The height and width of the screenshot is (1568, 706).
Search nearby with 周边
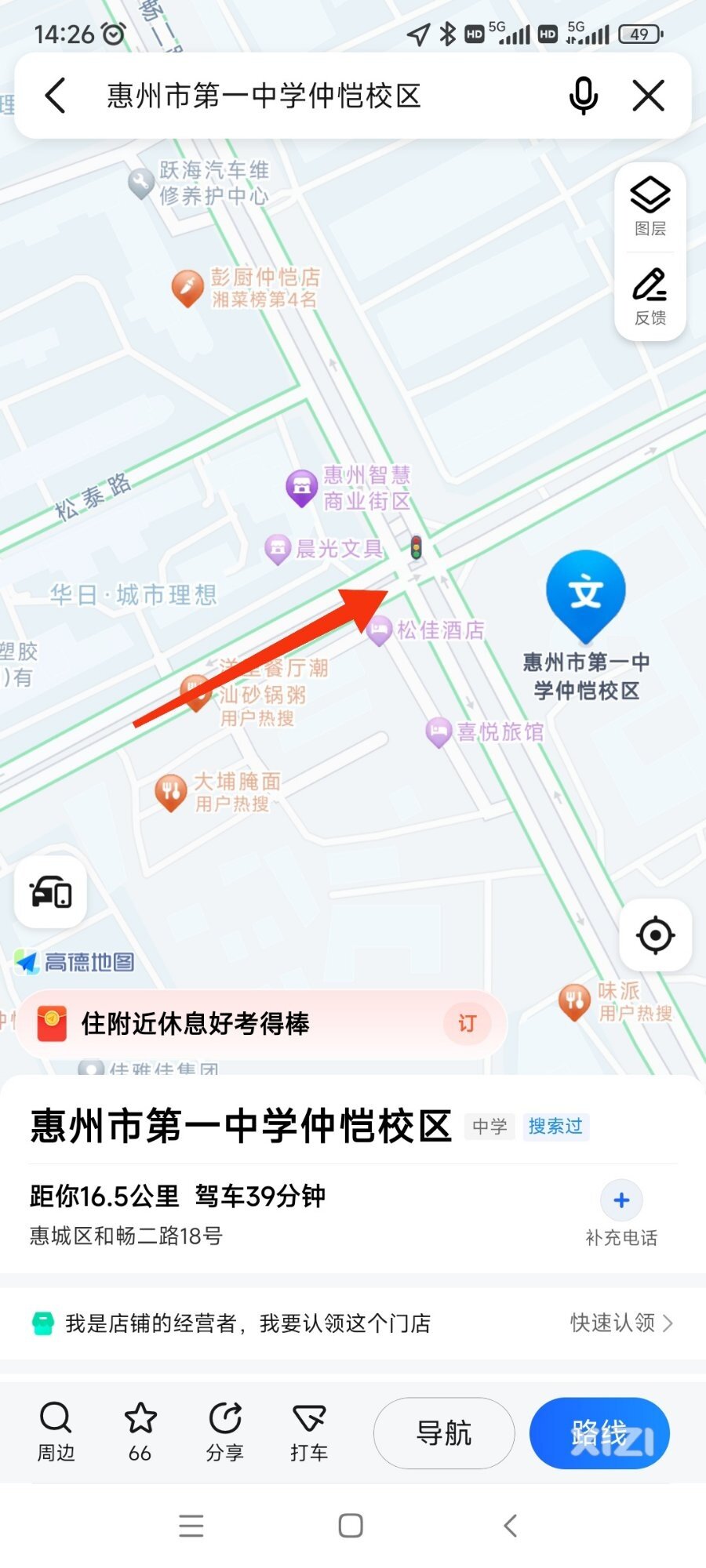coord(56,1432)
